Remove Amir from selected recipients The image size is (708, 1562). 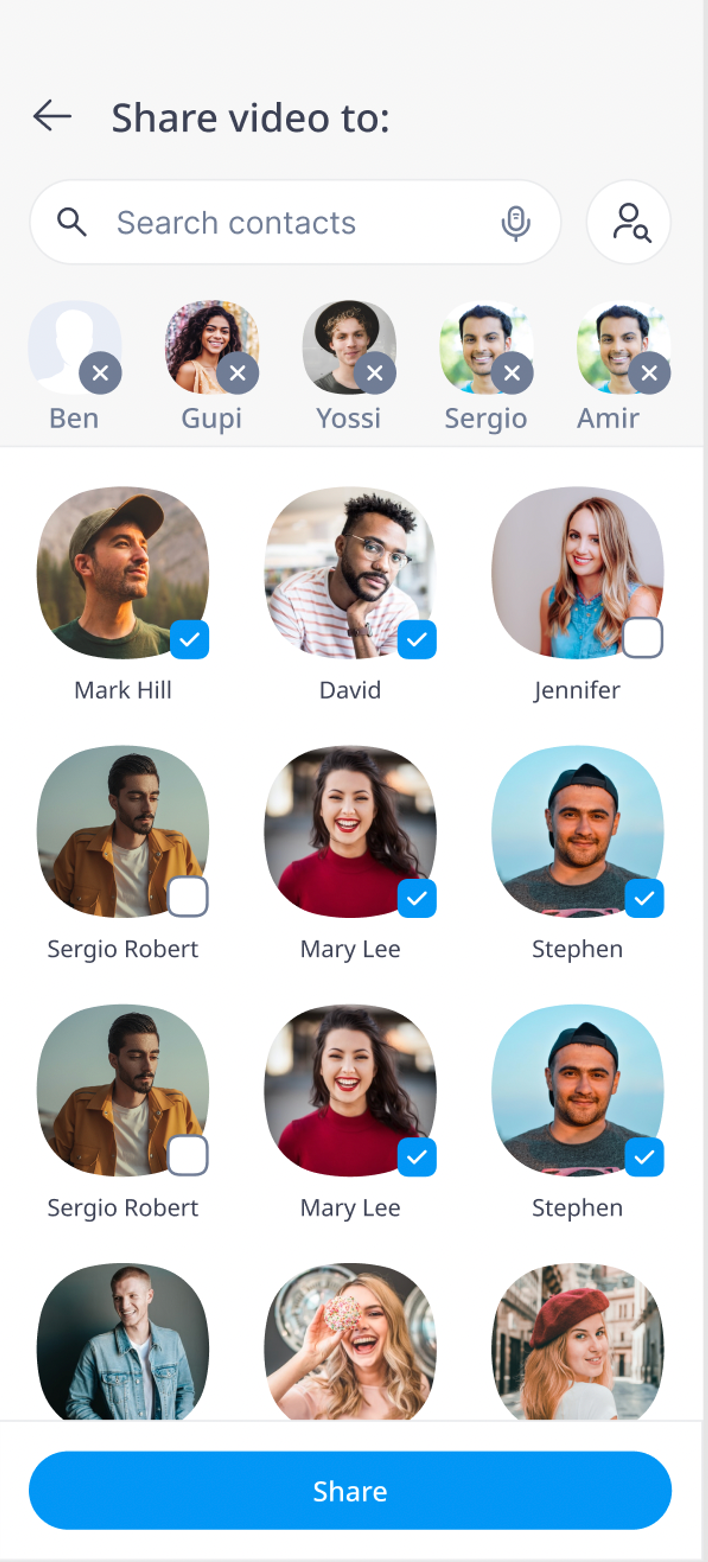[649, 374]
